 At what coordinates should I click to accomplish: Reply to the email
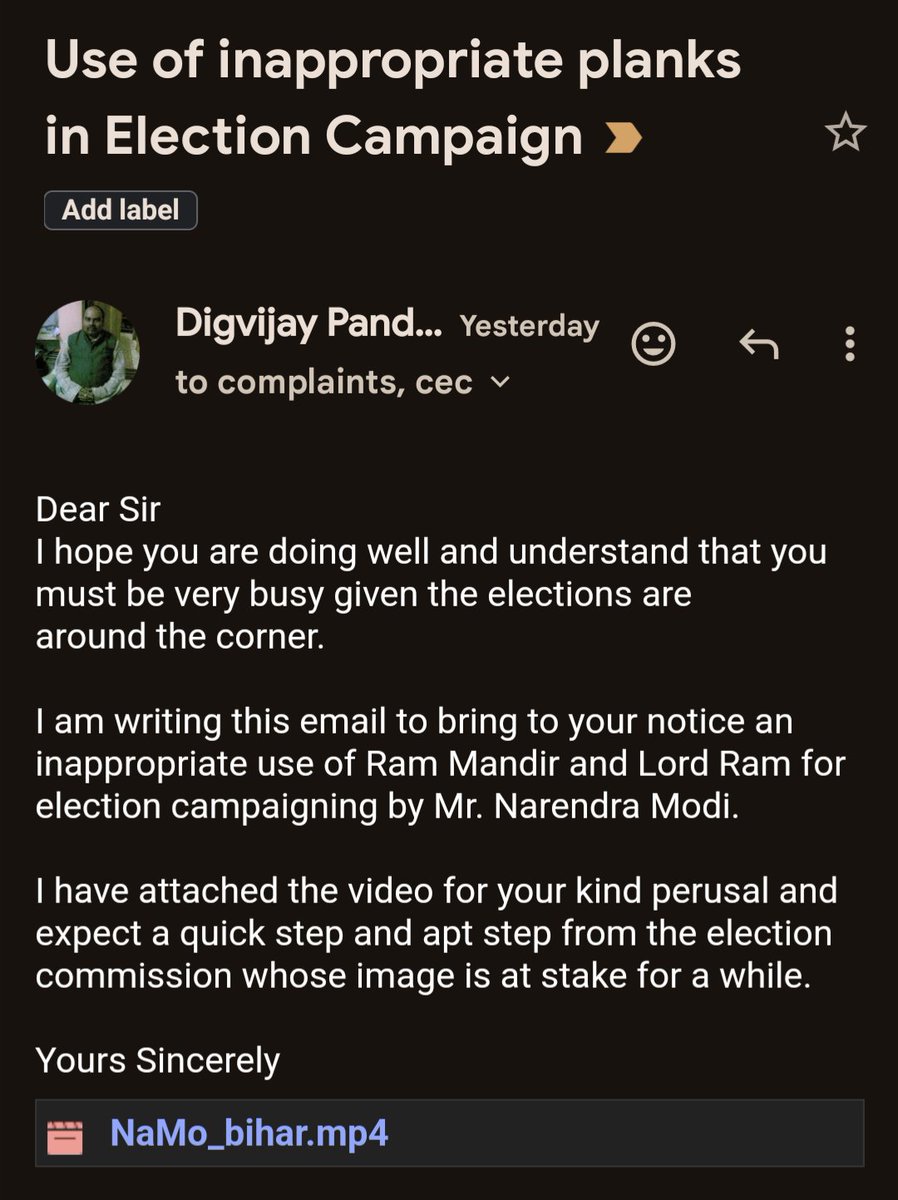tap(758, 345)
